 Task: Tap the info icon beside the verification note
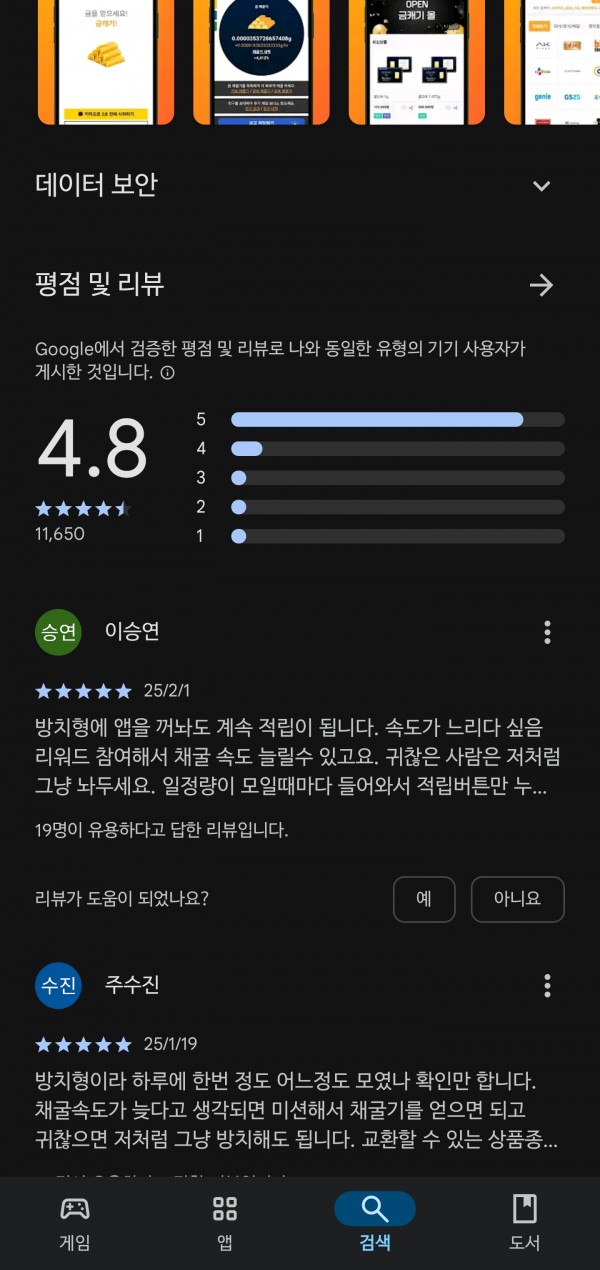168,373
